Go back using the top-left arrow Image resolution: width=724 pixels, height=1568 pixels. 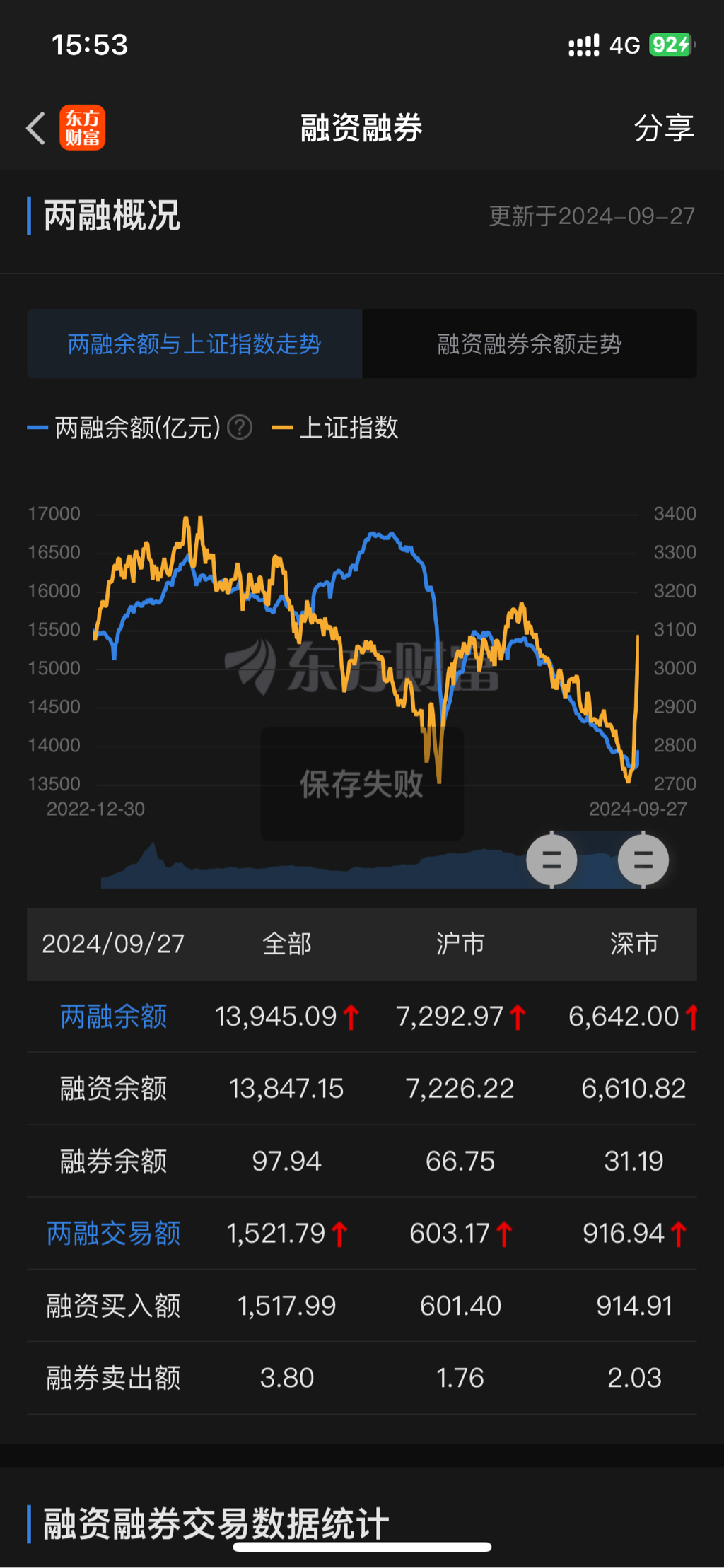point(36,128)
